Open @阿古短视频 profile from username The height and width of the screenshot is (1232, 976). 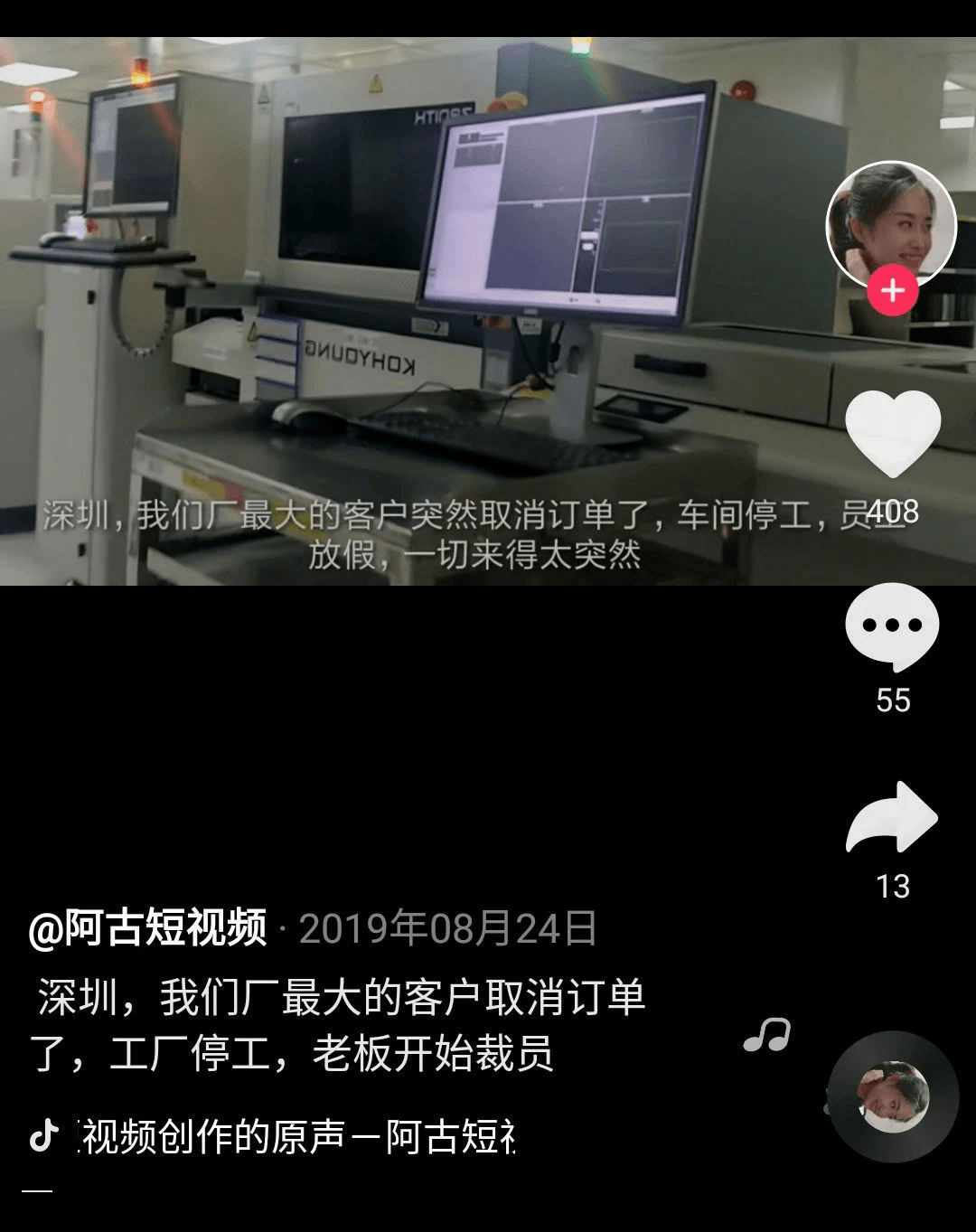[x=148, y=928]
